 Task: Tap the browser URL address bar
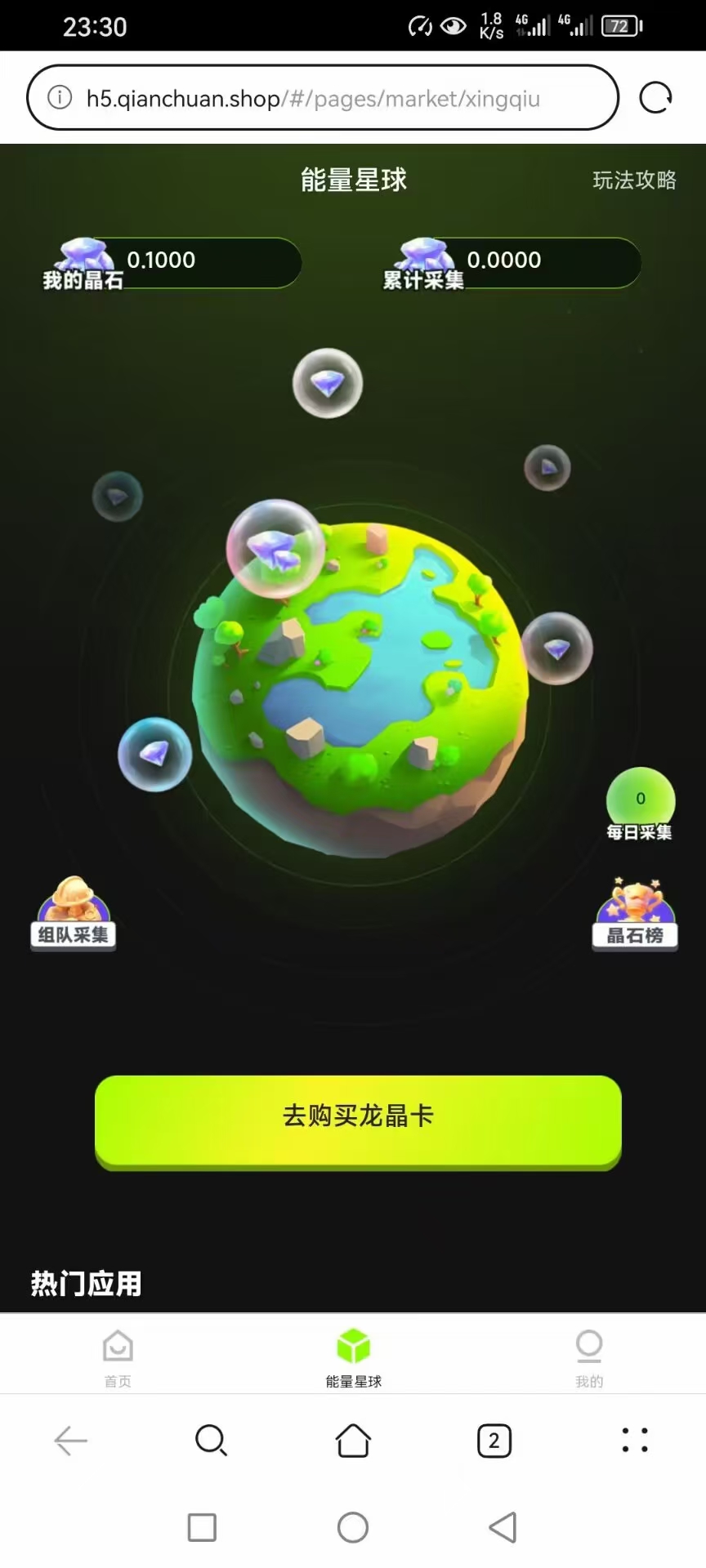(323, 98)
